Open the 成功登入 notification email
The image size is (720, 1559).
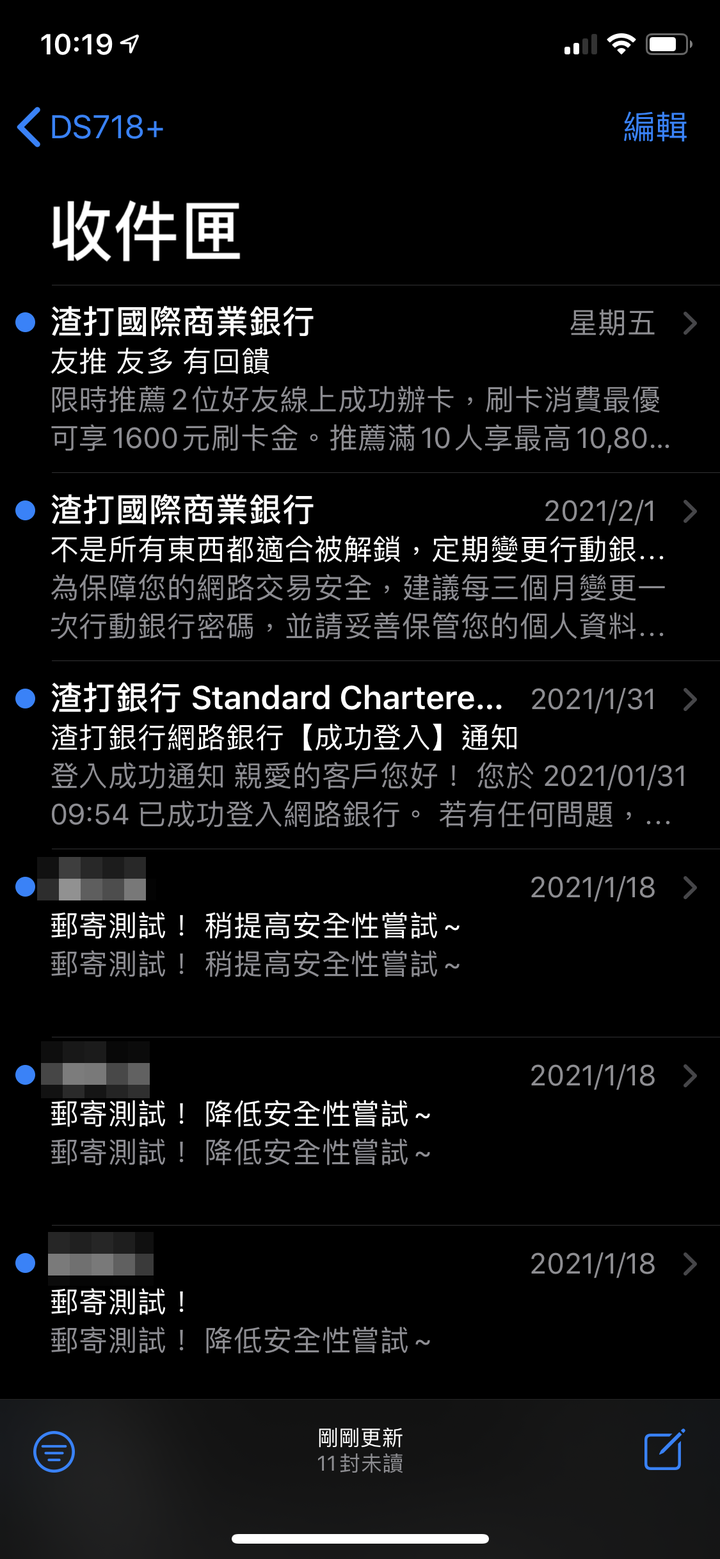(x=360, y=755)
